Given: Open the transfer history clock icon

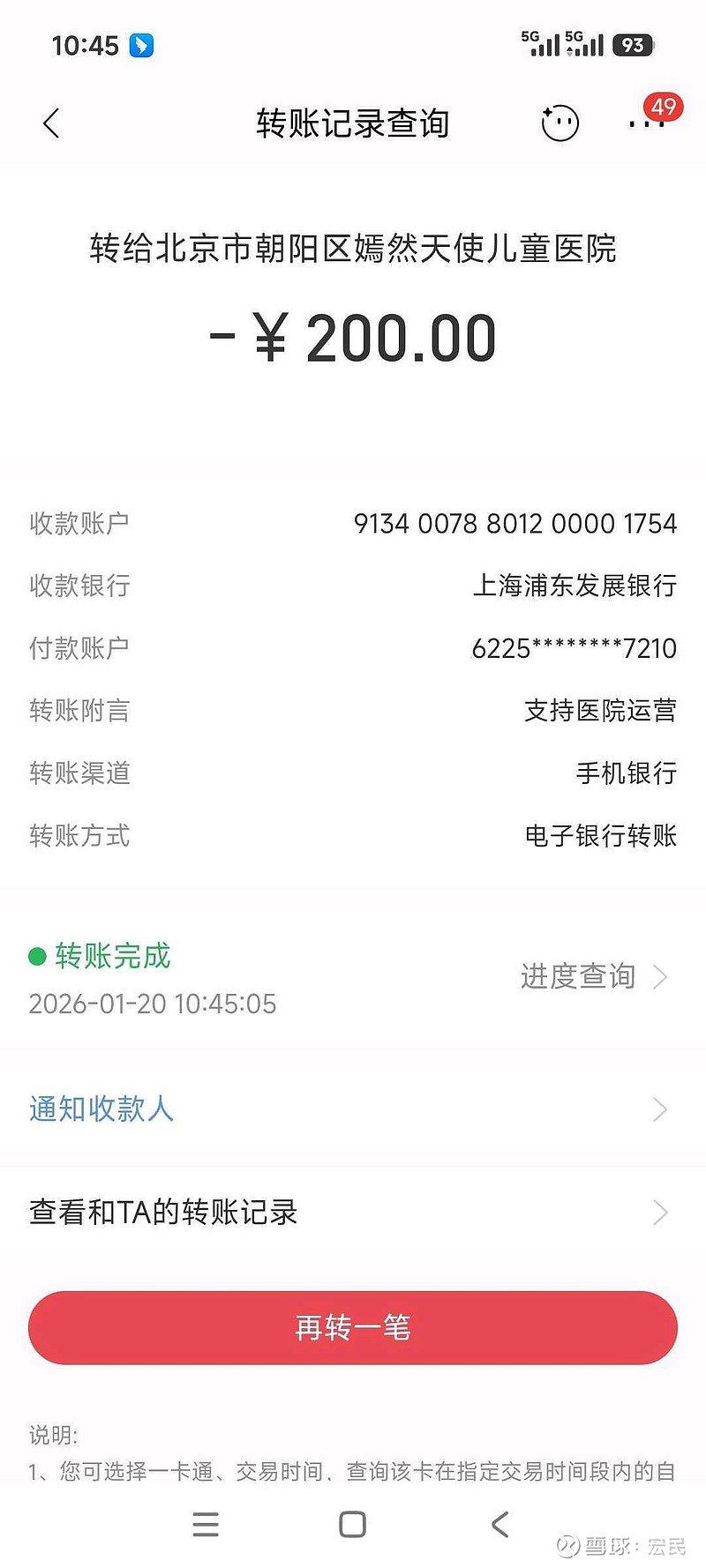Looking at the screenshot, I should (558, 123).
